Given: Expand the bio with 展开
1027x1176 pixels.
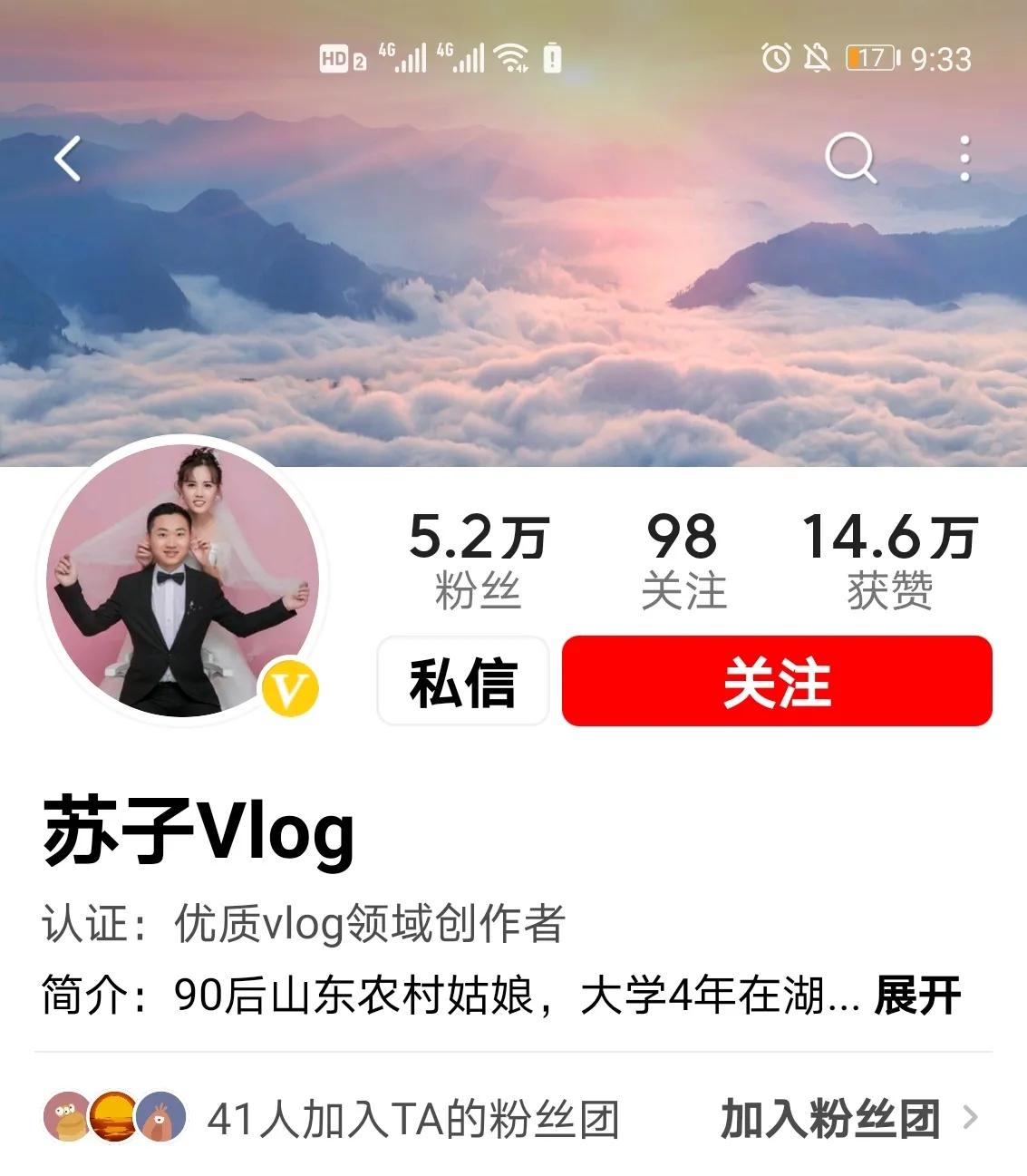Looking at the screenshot, I should point(915,996).
